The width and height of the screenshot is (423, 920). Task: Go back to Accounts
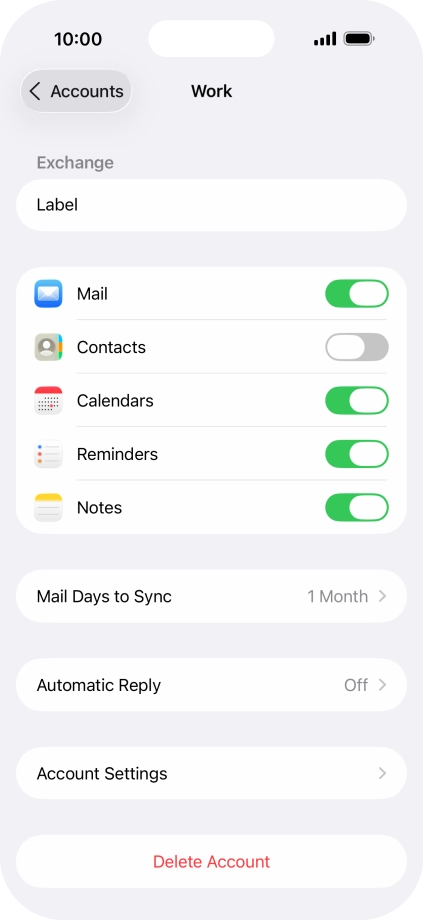(x=76, y=91)
